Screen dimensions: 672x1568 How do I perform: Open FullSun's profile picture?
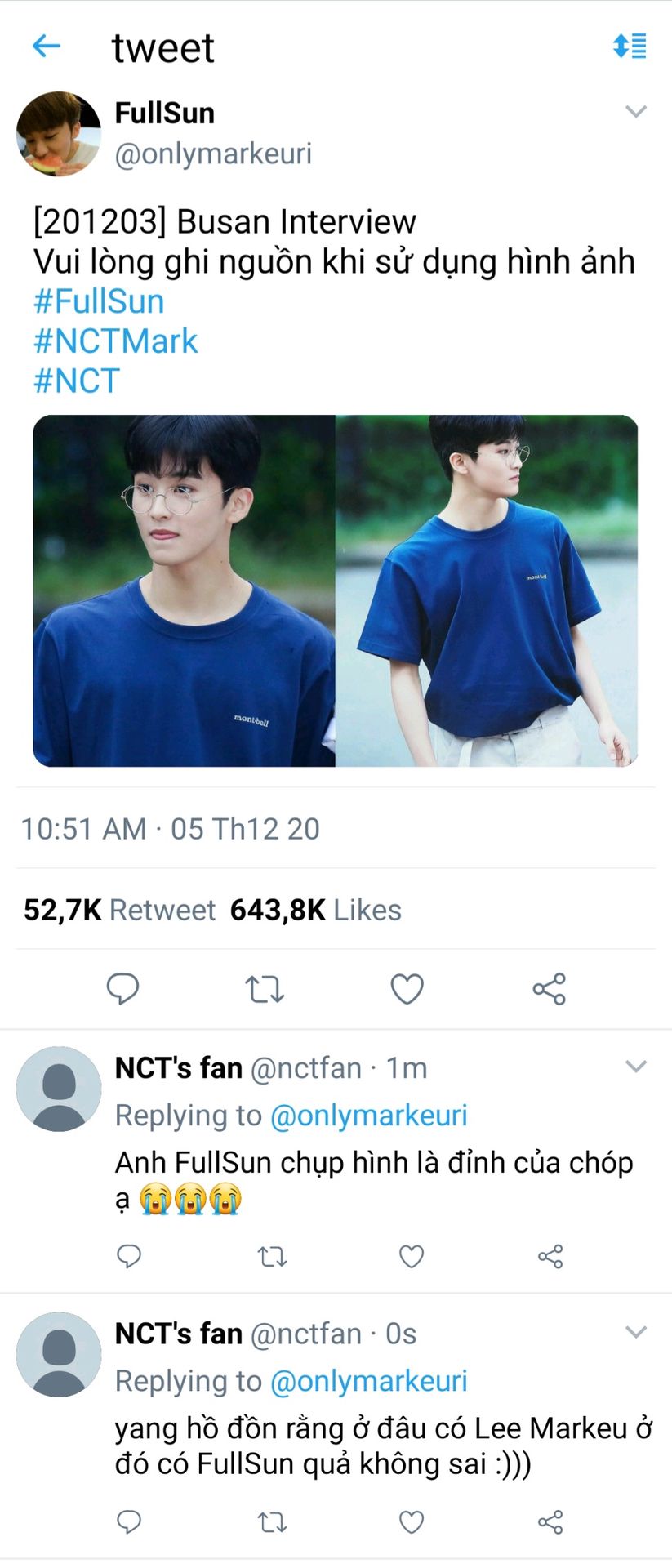[59, 134]
